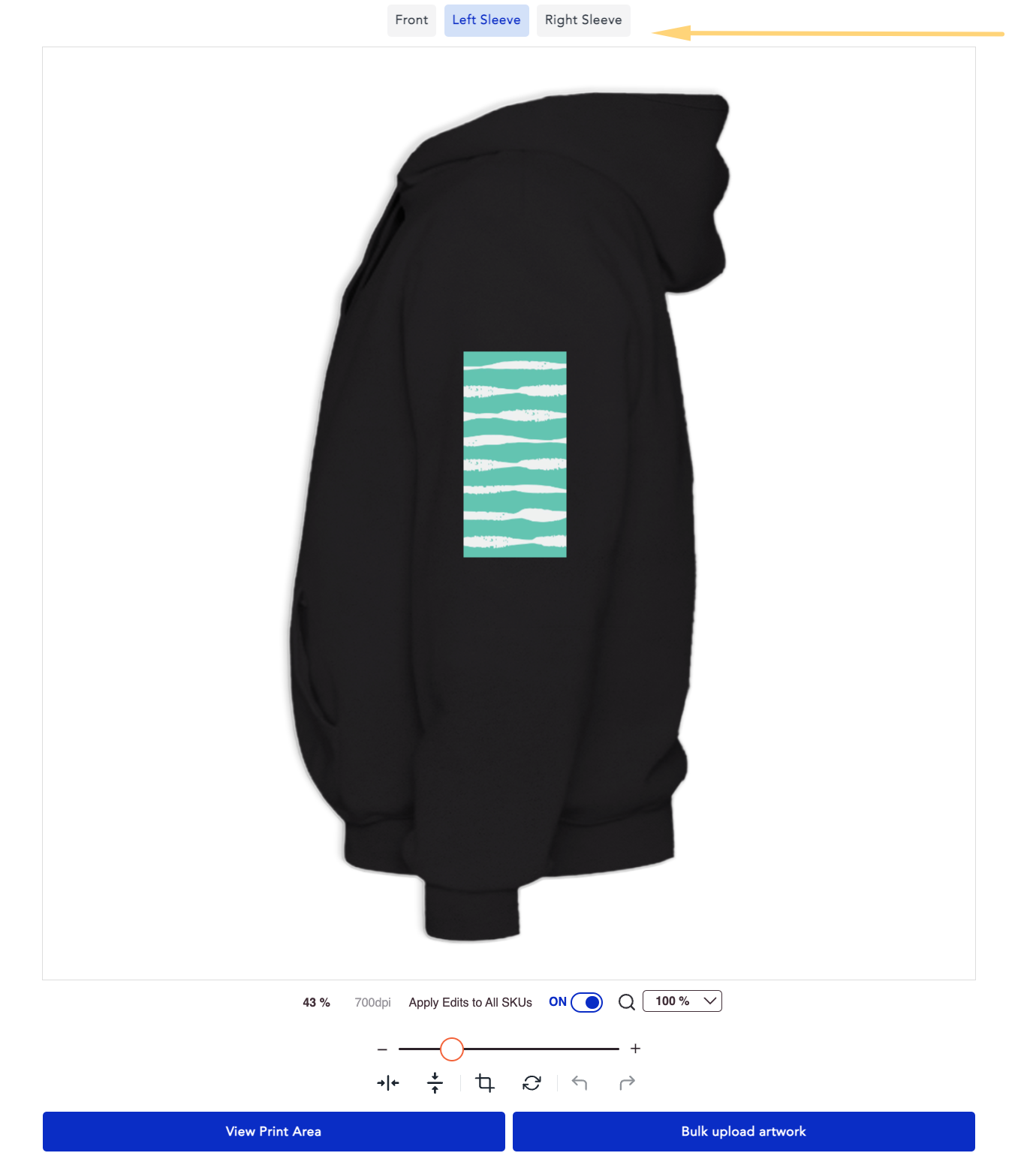Redo the last edit
Screen dimensions: 1036x1168
click(x=627, y=1082)
